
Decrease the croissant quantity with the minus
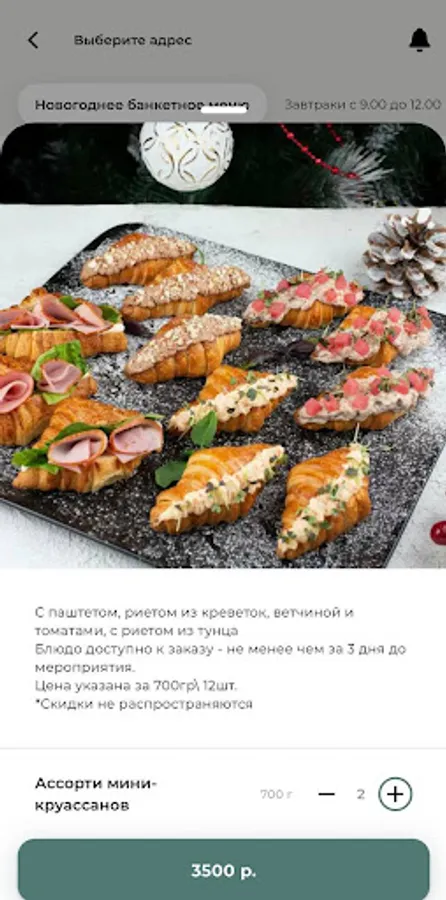(x=327, y=794)
